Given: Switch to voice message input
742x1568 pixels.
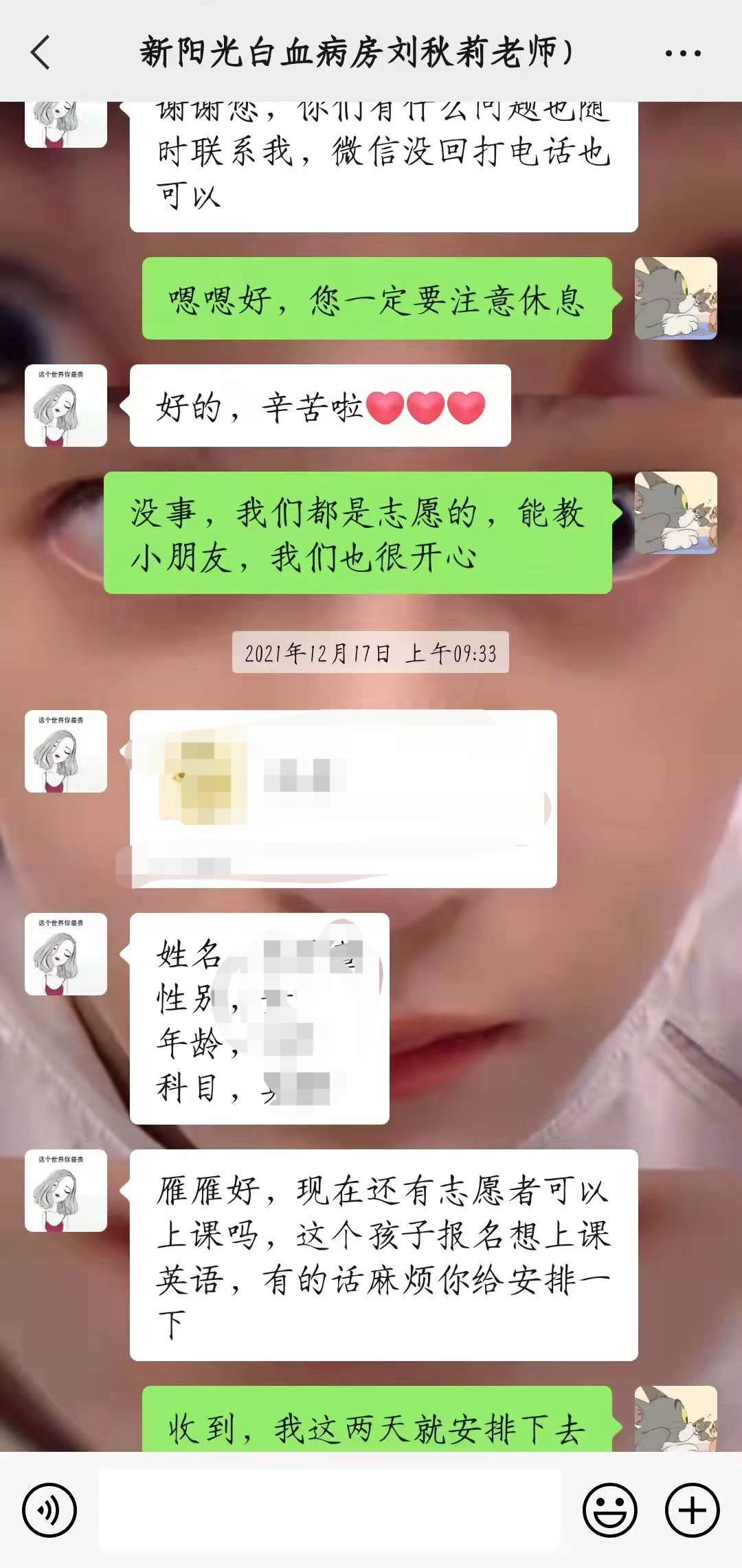Looking at the screenshot, I should click(x=49, y=1510).
